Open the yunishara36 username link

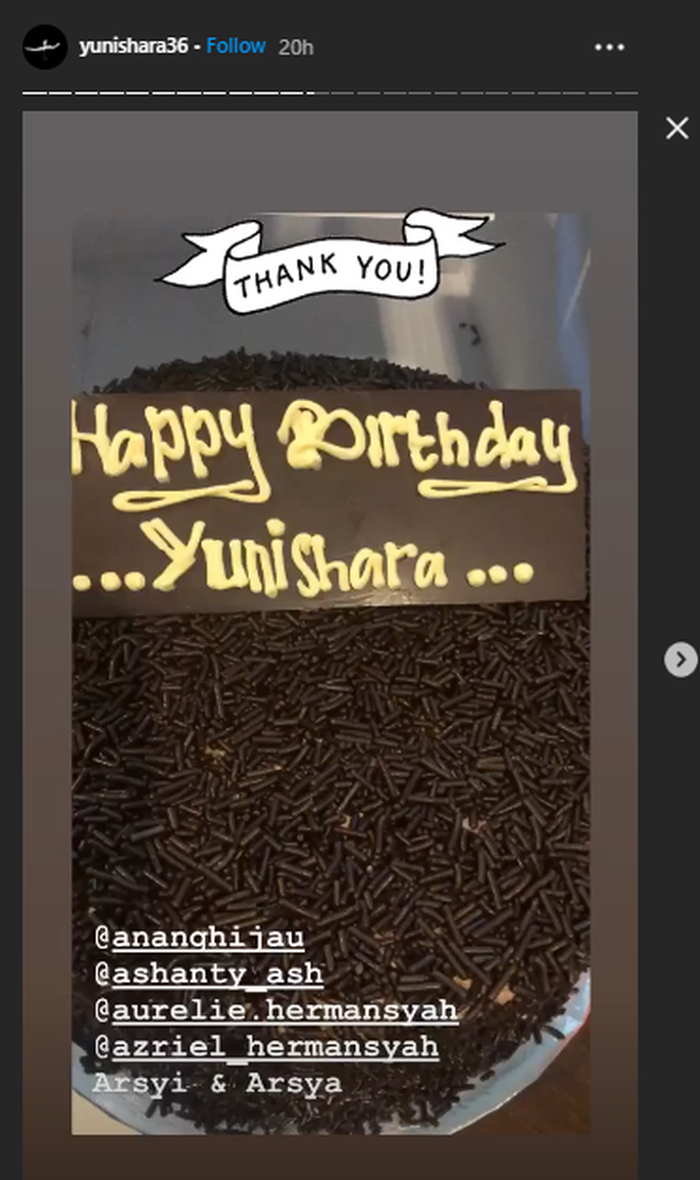point(133,47)
